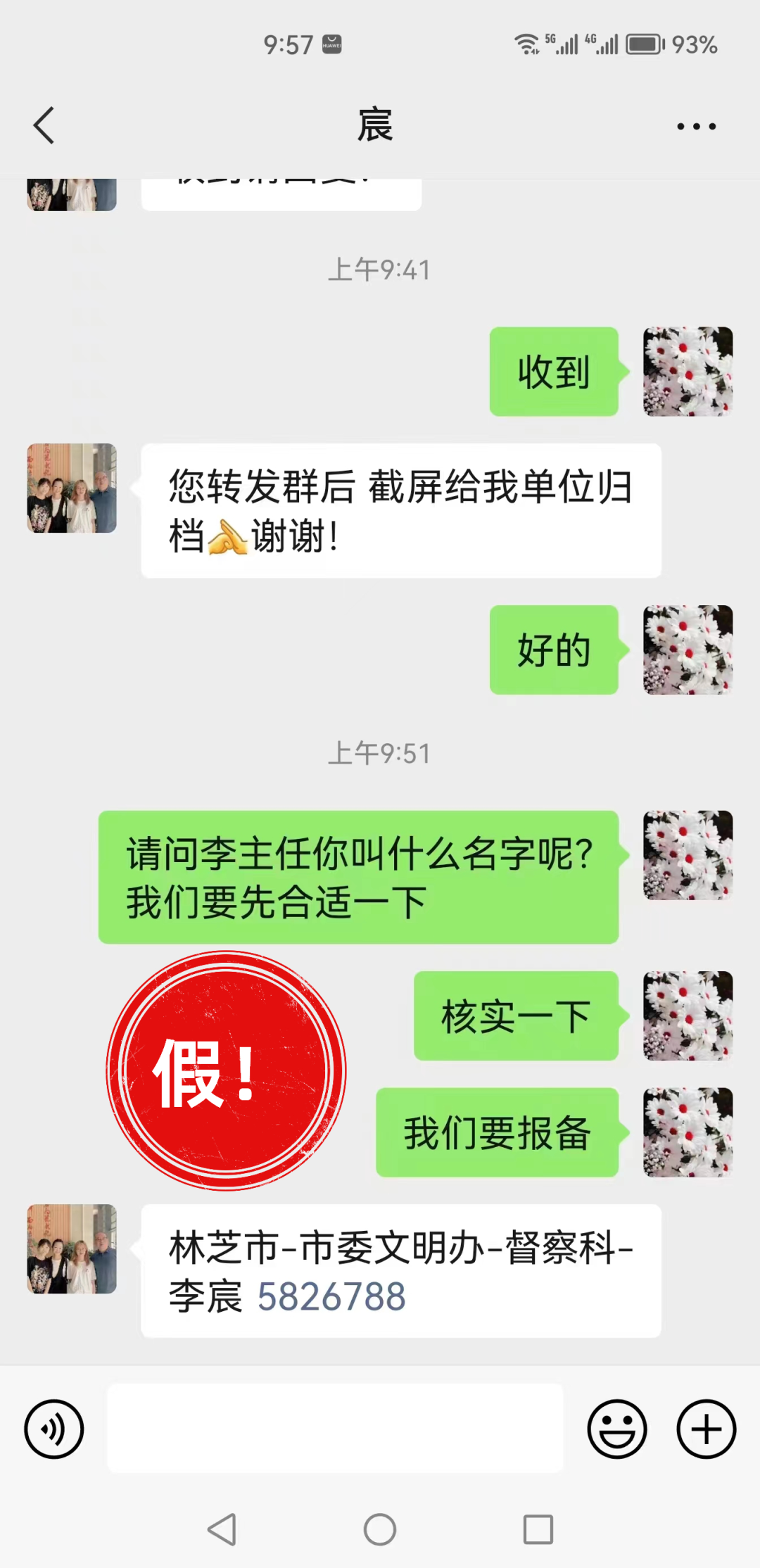Switch to voice message input
Screen dimensions: 760x1568
pos(54,1429)
